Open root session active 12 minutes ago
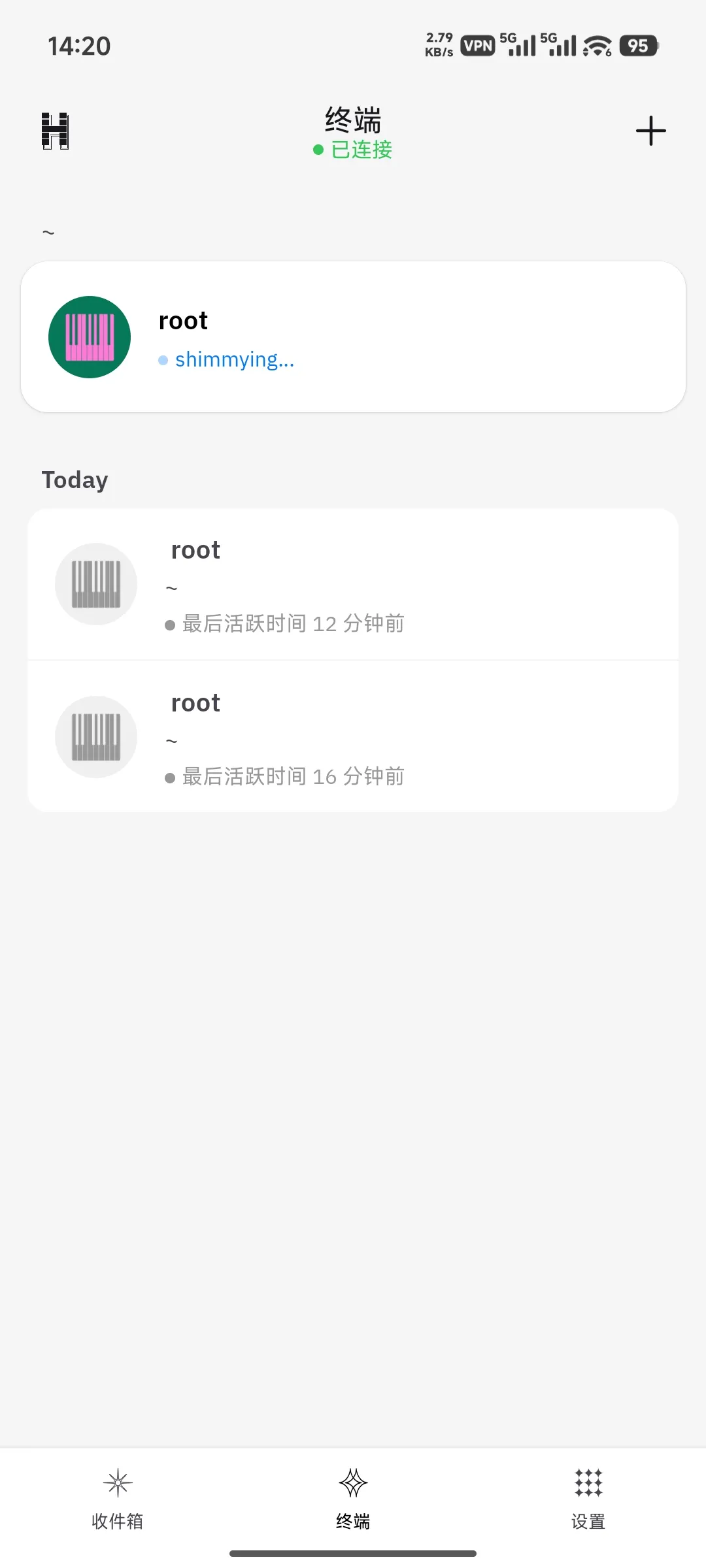 pos(353,584)
